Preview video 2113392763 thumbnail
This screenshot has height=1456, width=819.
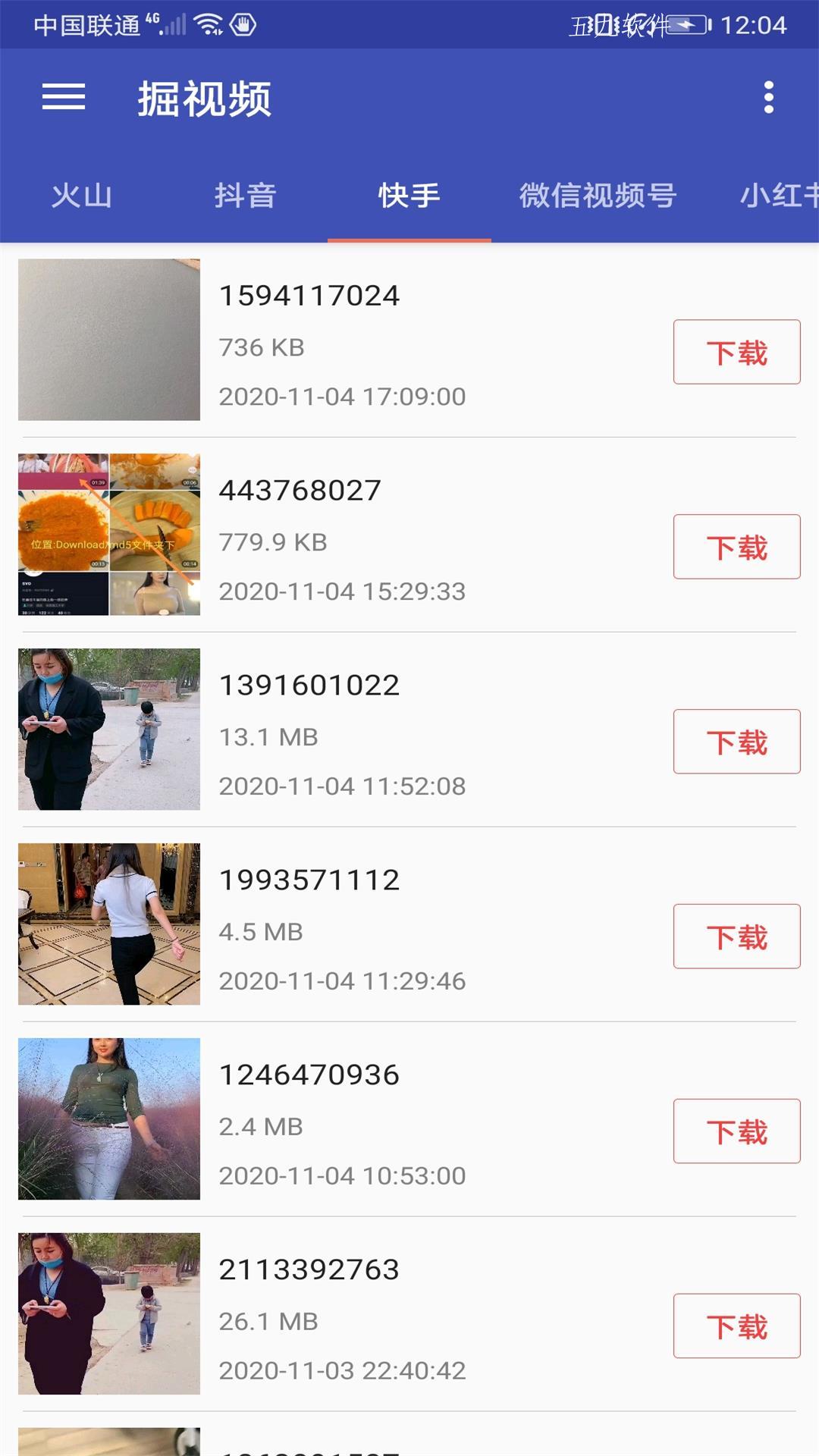click(109, 1314)
